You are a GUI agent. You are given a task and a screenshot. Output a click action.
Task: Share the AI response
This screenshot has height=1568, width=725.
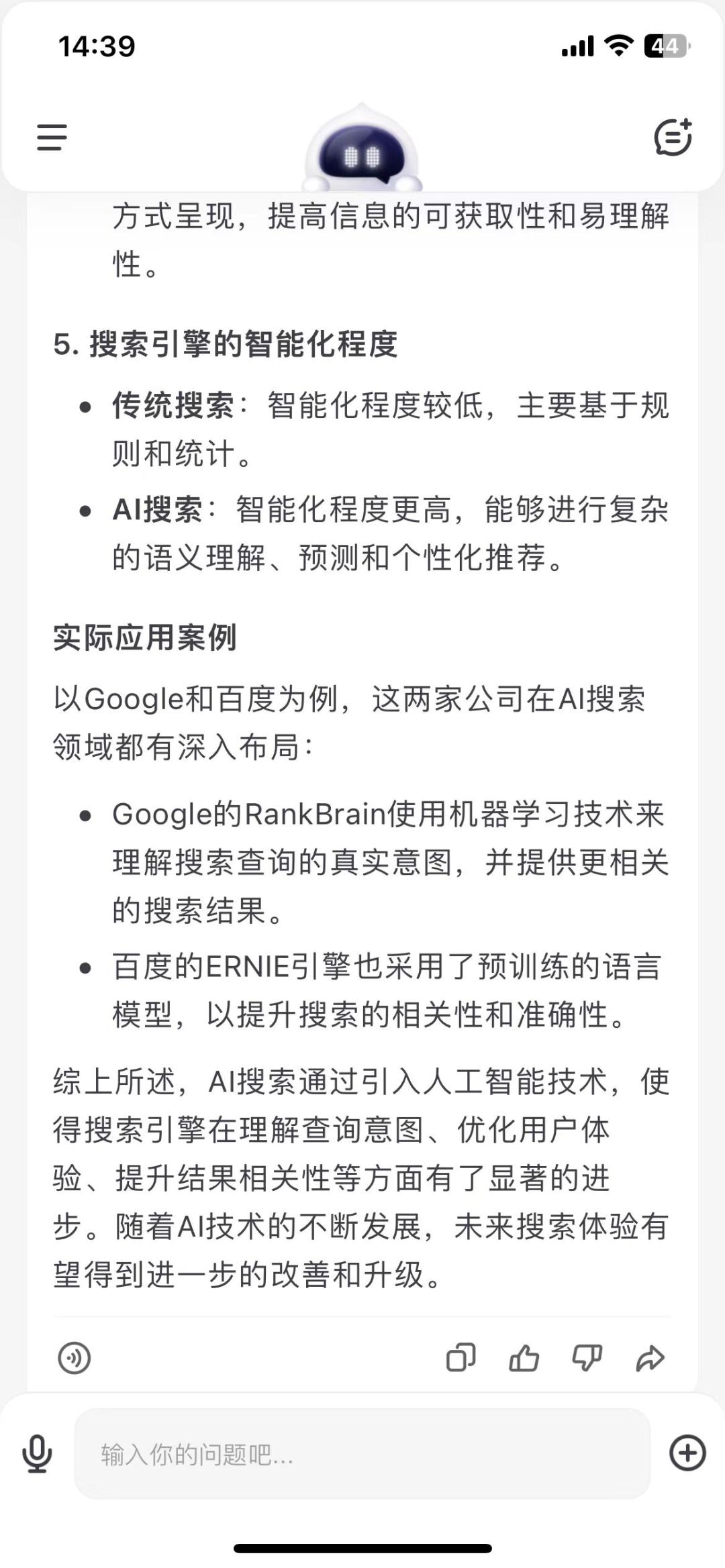pyautogui.click(x=650, y=1358)
